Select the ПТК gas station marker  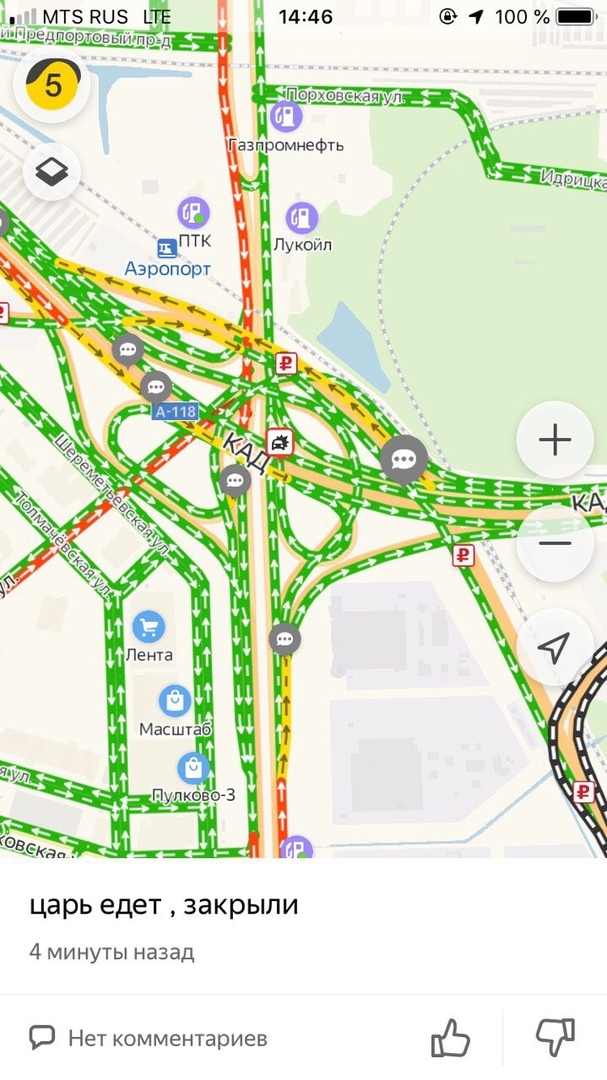point(193,213)
